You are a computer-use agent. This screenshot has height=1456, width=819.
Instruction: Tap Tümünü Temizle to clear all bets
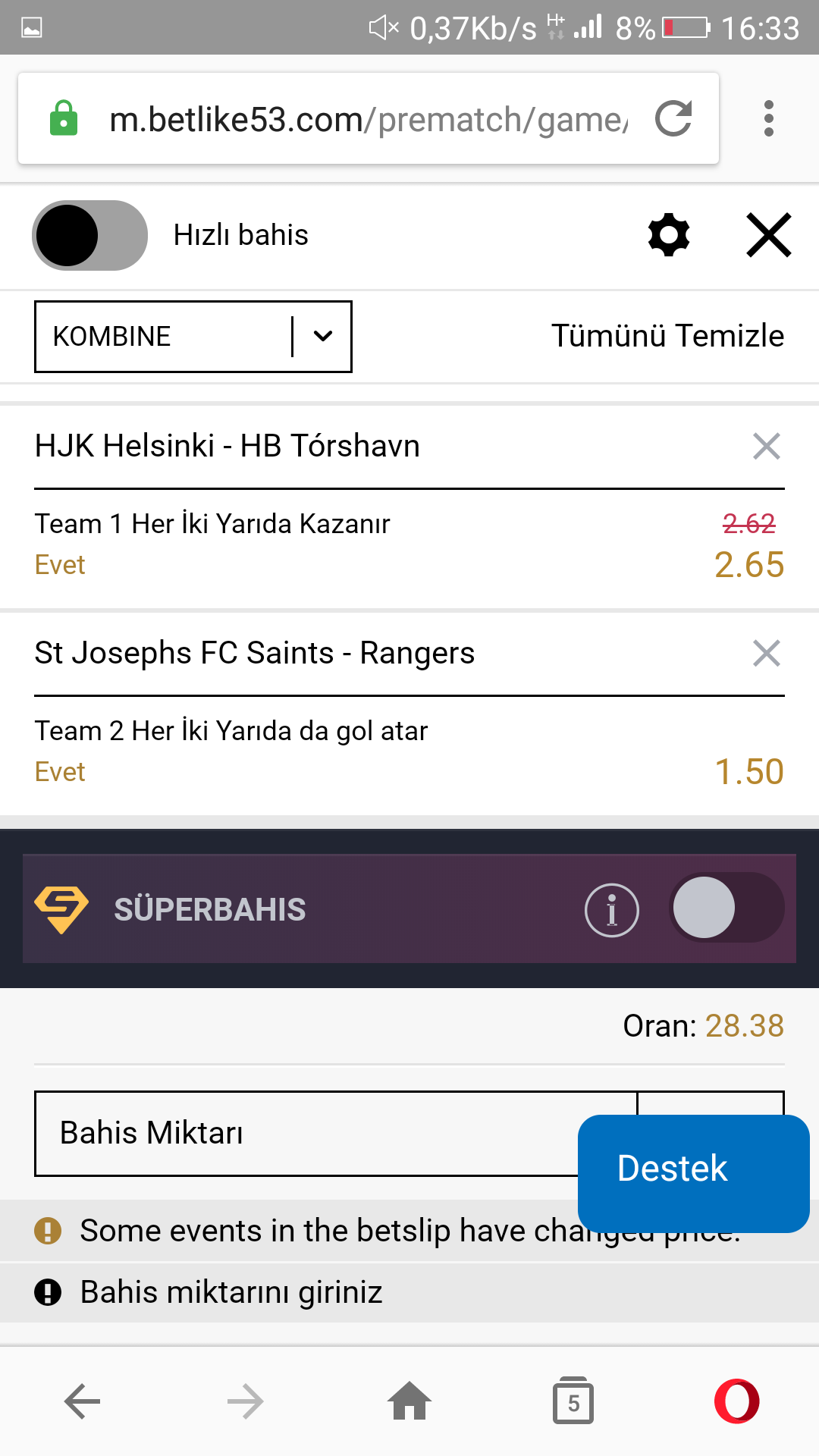coord(667,336)
